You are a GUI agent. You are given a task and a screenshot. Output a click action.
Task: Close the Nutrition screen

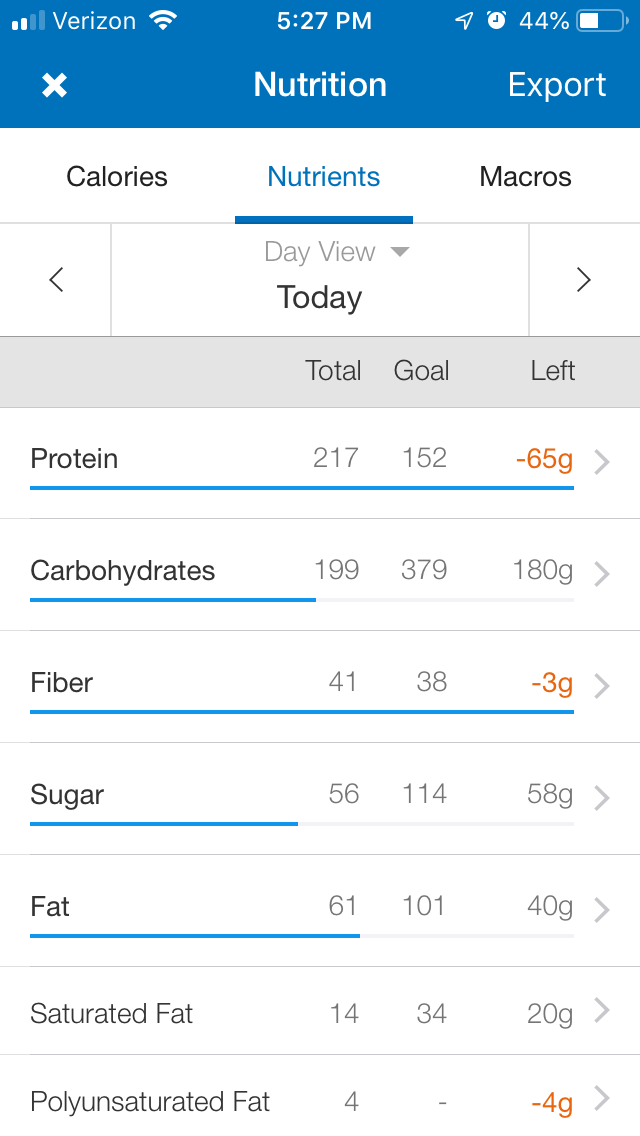(54, 85)
